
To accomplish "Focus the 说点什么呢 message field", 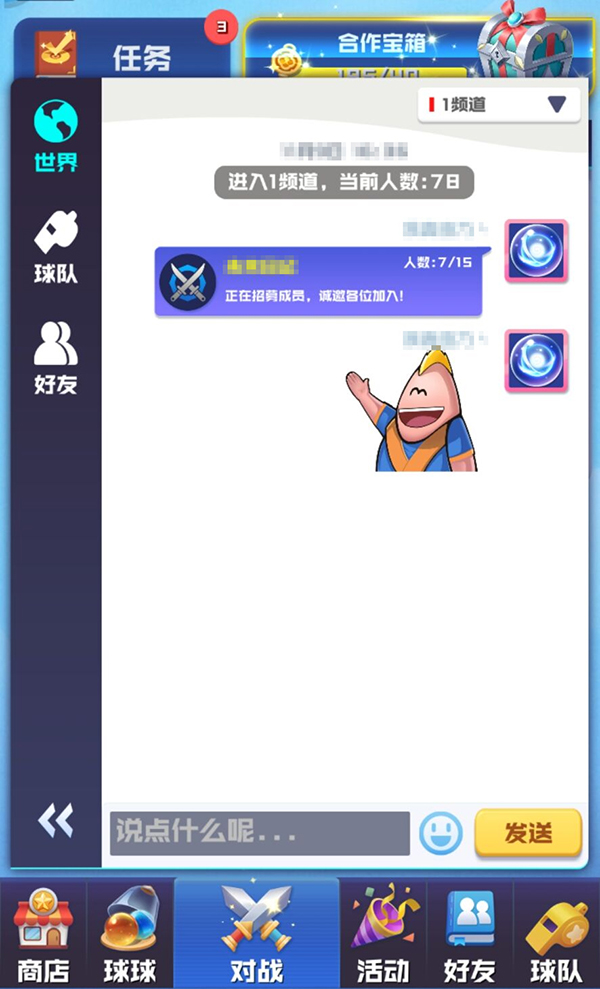I will pyautogui.click(x=259, y=832).
